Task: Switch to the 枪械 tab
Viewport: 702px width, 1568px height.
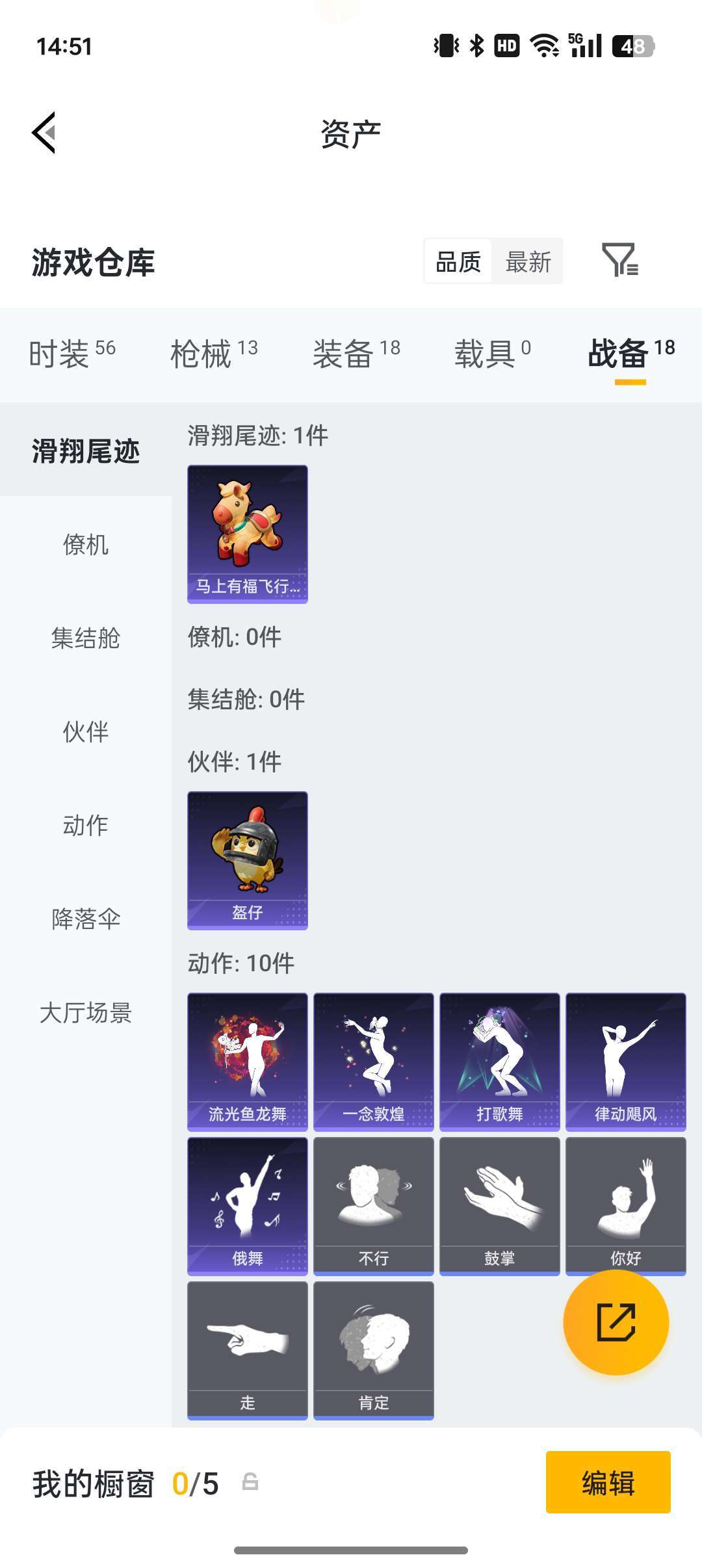Action: point(214,354)
